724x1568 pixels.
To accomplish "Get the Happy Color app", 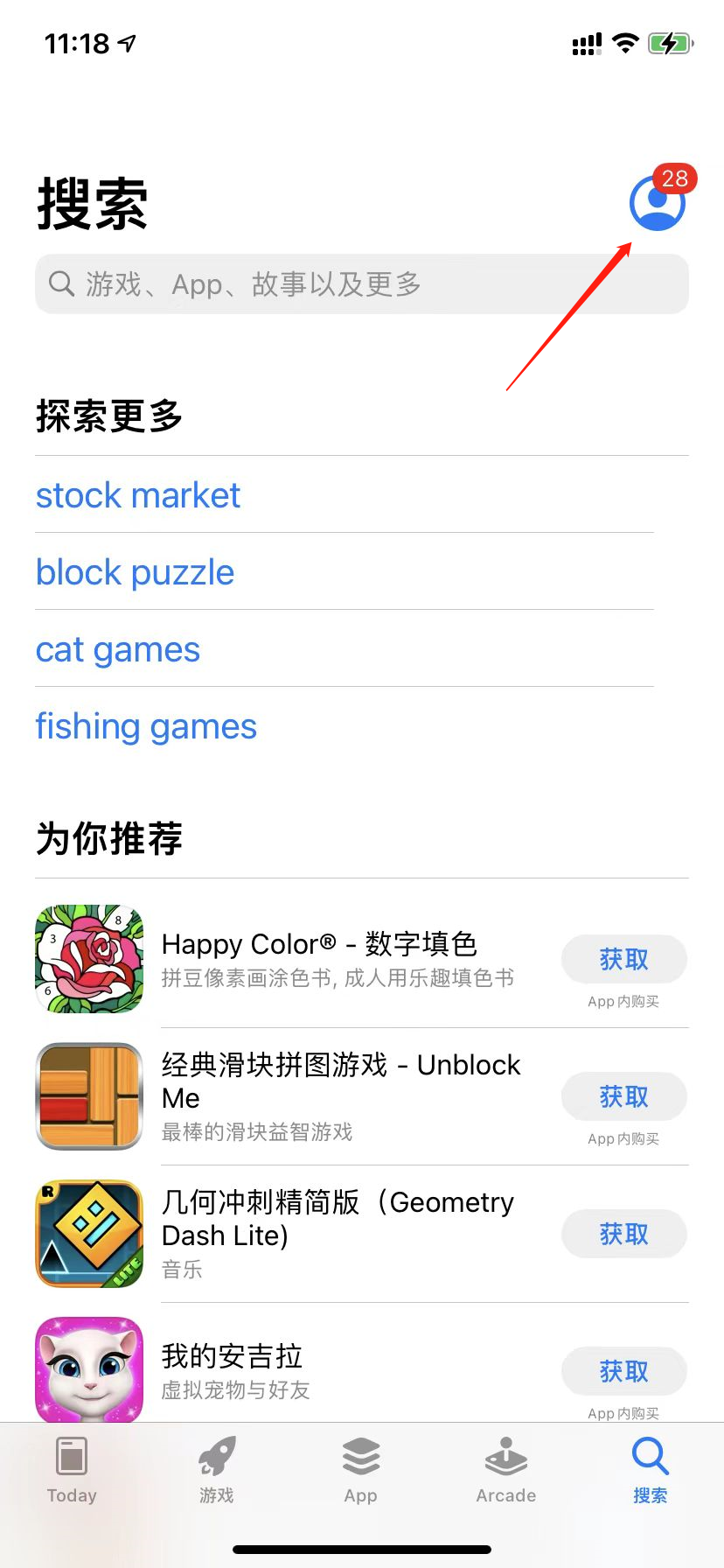I will (x=623, y=960).
